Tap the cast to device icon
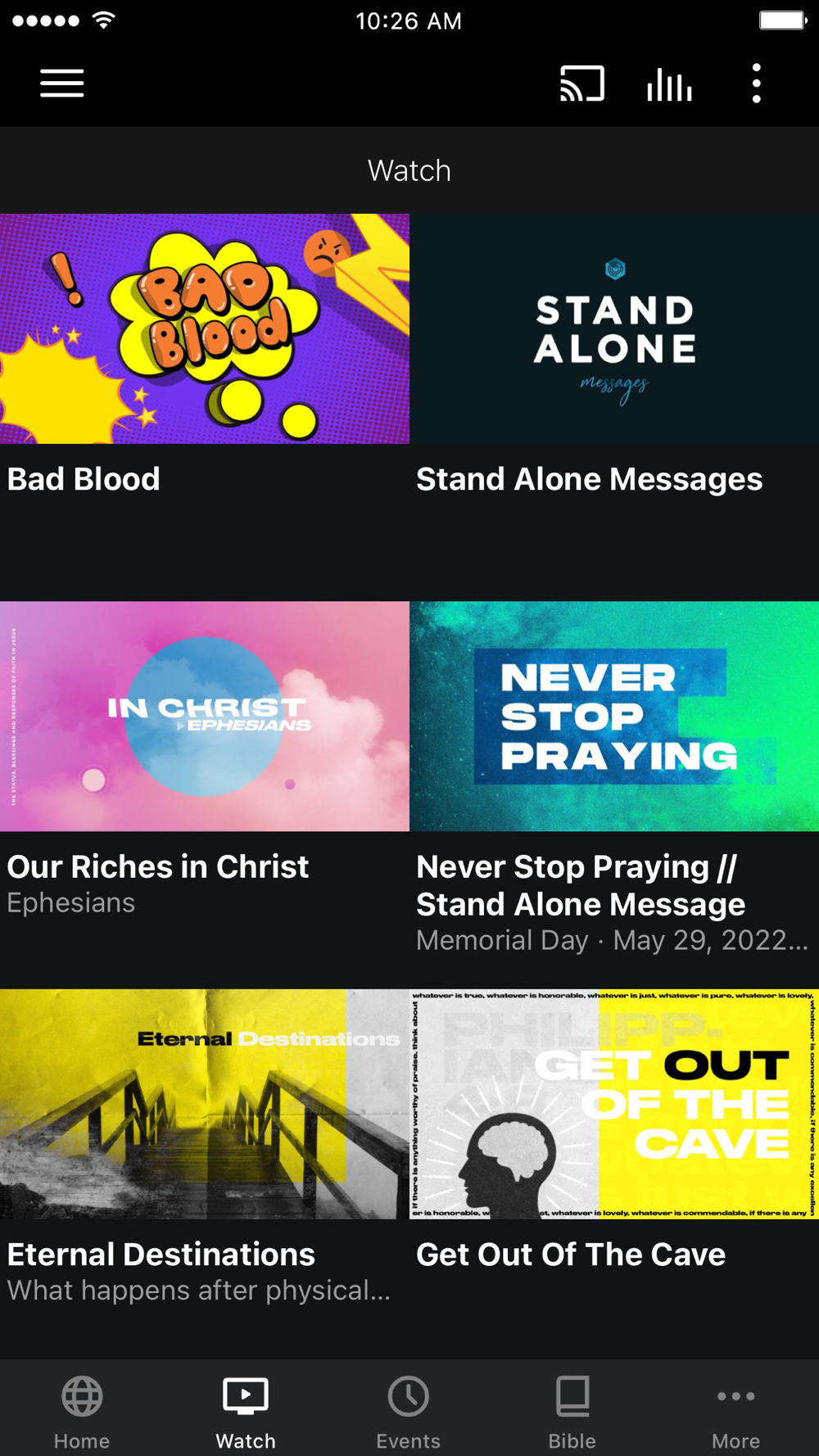Screen dimensions: 819x1456 click(x=581, y=84)
